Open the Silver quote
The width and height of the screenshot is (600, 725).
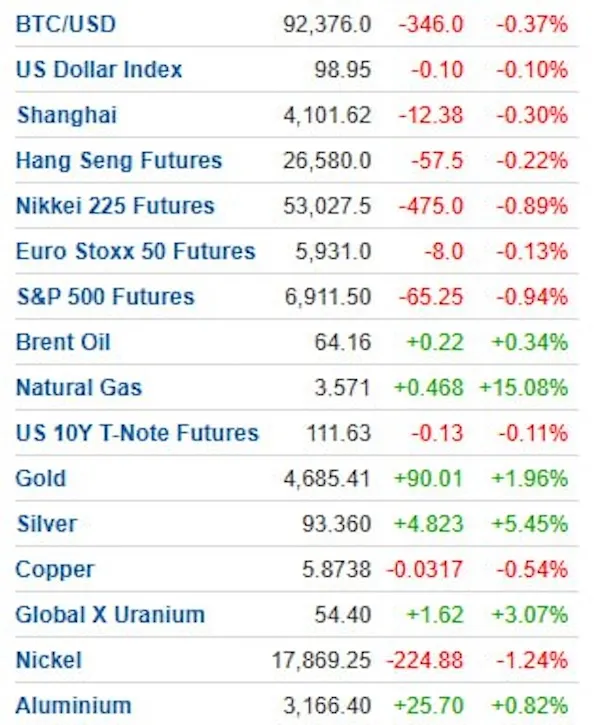46,524
